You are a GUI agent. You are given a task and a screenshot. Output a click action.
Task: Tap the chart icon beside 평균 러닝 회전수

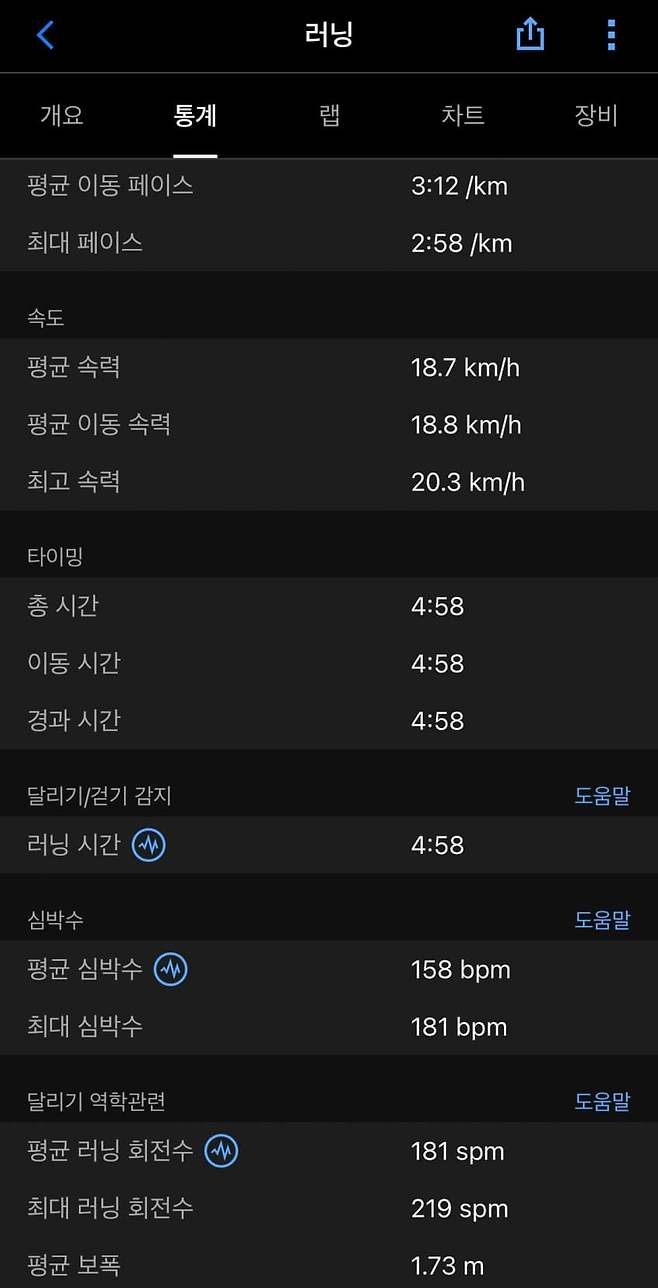tap(222, 1151)
